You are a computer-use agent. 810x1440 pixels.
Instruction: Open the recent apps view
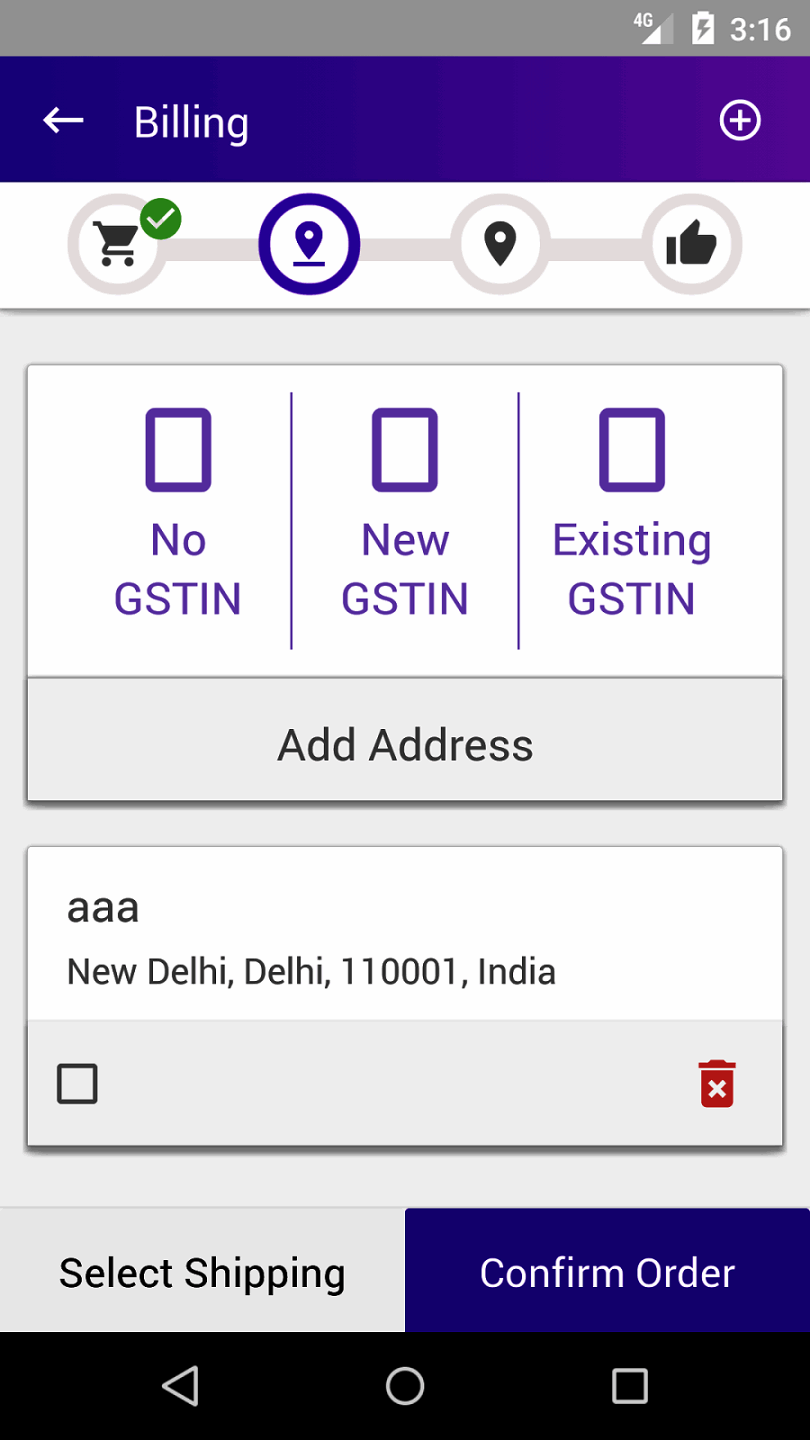[630, 1386]
